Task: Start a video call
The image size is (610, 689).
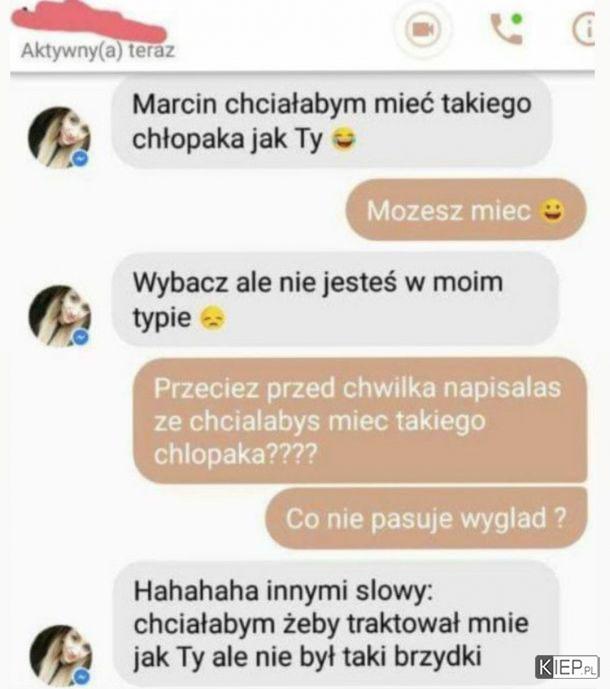Action: 421,32
